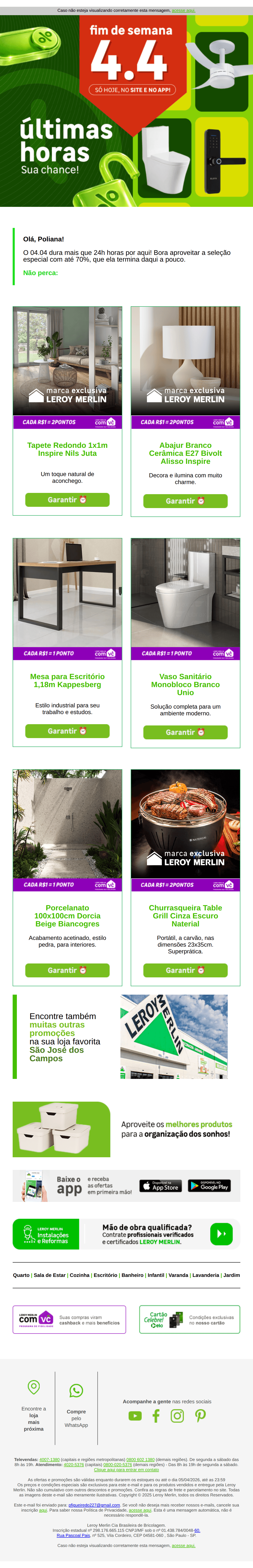This screenshot has width=253, height=1568.
Task: Open the Cozinha category link
Action: click(79, 1275)
